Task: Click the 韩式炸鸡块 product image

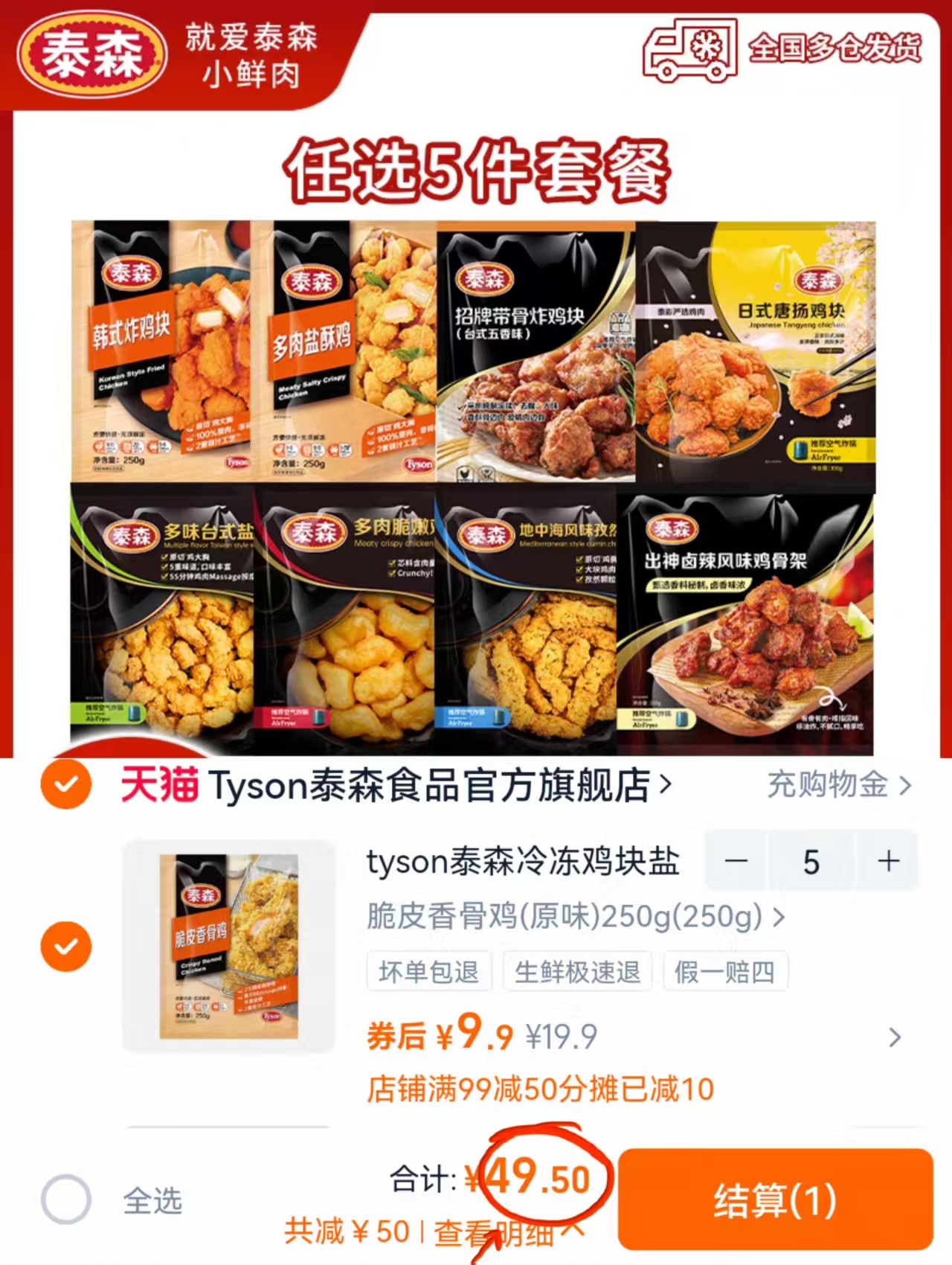Action: [164, 350]
